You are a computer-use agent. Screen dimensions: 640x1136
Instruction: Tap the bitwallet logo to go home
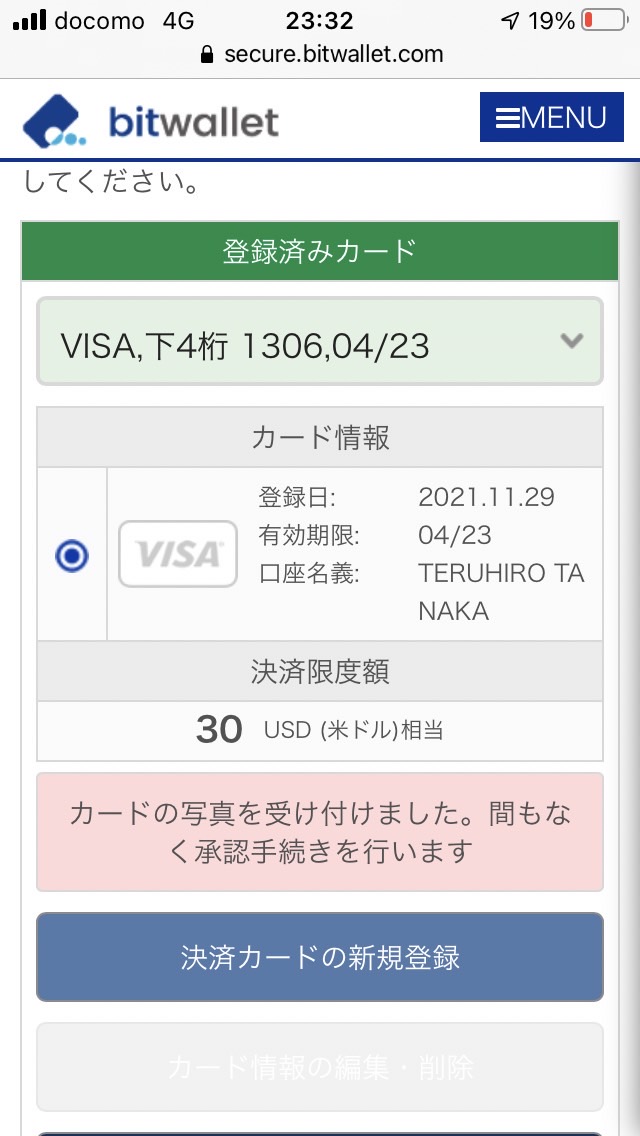click(x=151, y=120)
